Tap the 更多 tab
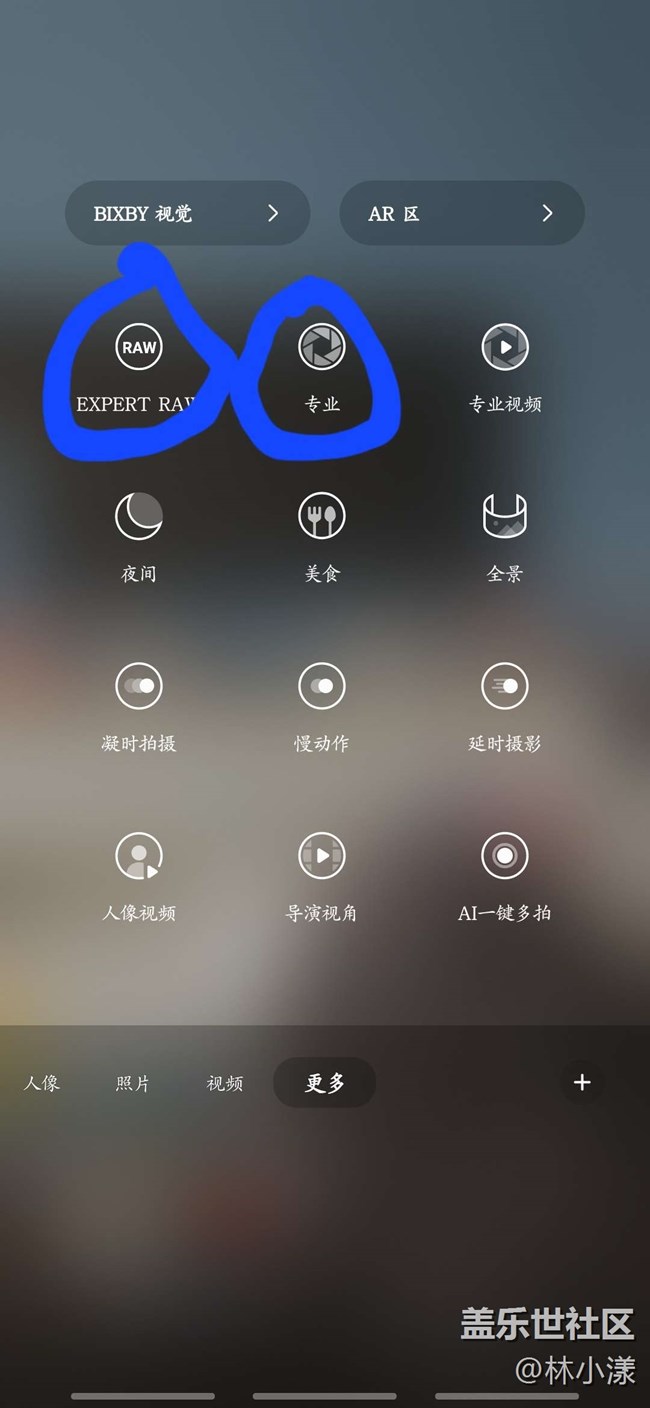 [325, 1083]
